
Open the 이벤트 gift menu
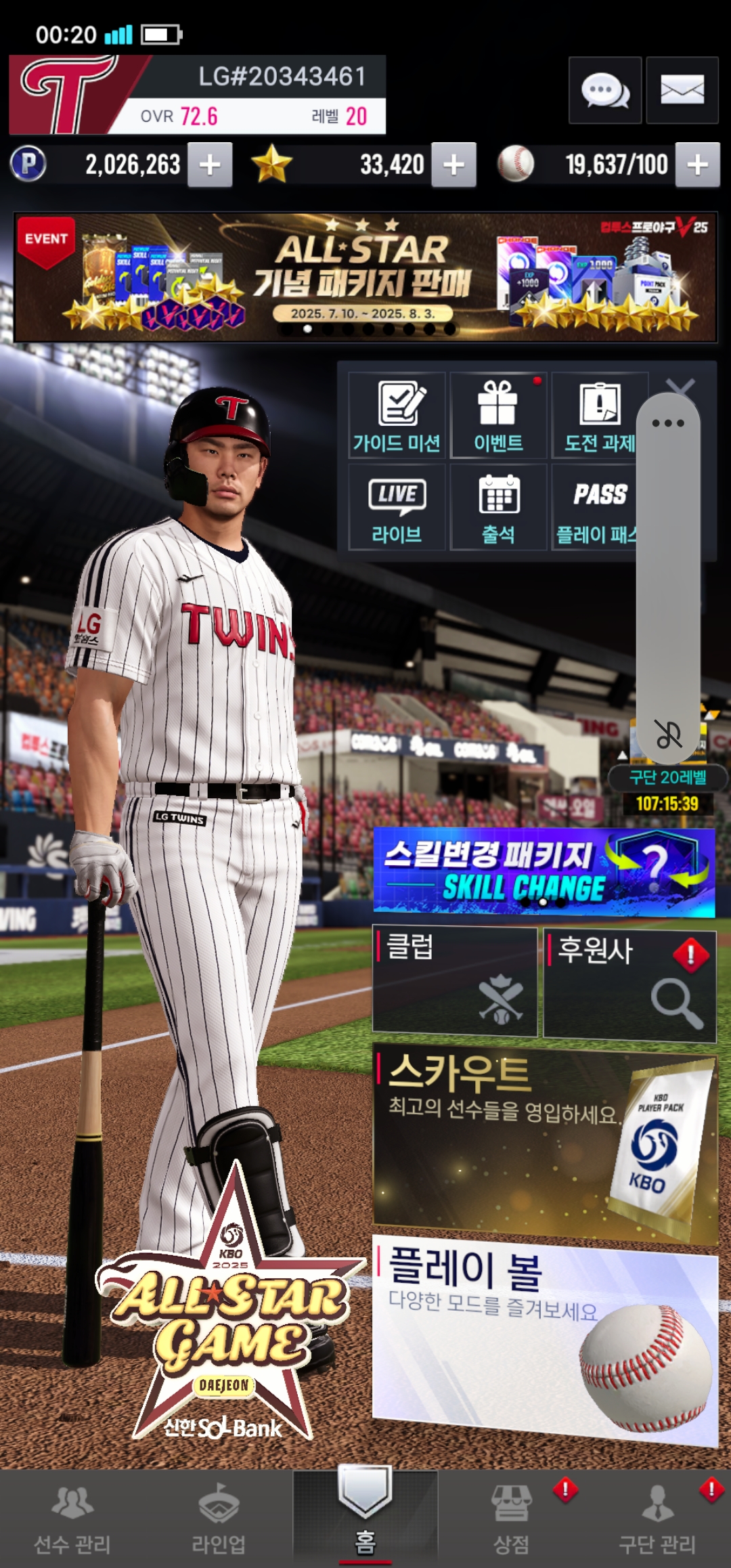[x=498, y=415]
